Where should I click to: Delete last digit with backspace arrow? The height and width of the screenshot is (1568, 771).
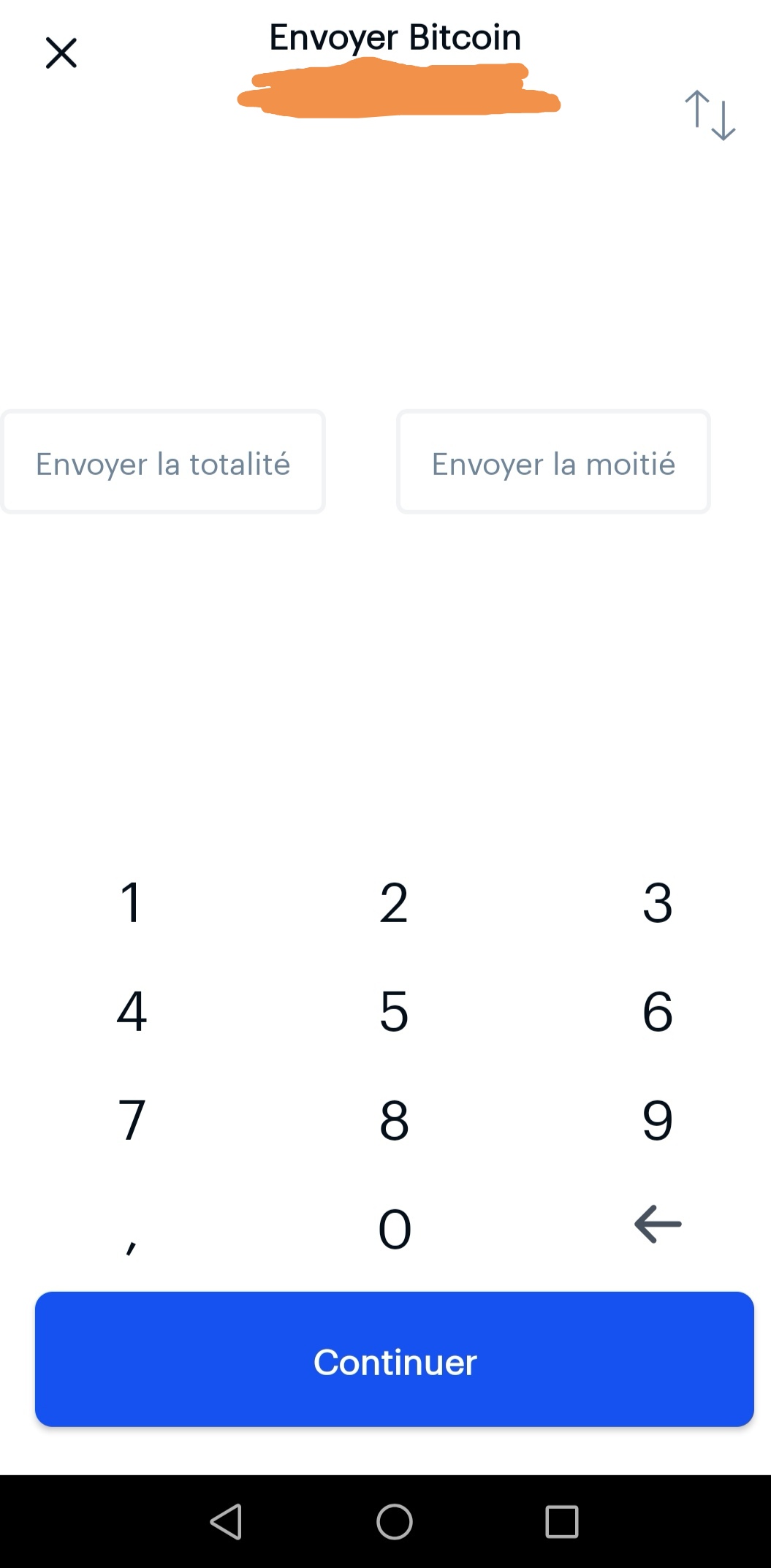click(657, 1224)
